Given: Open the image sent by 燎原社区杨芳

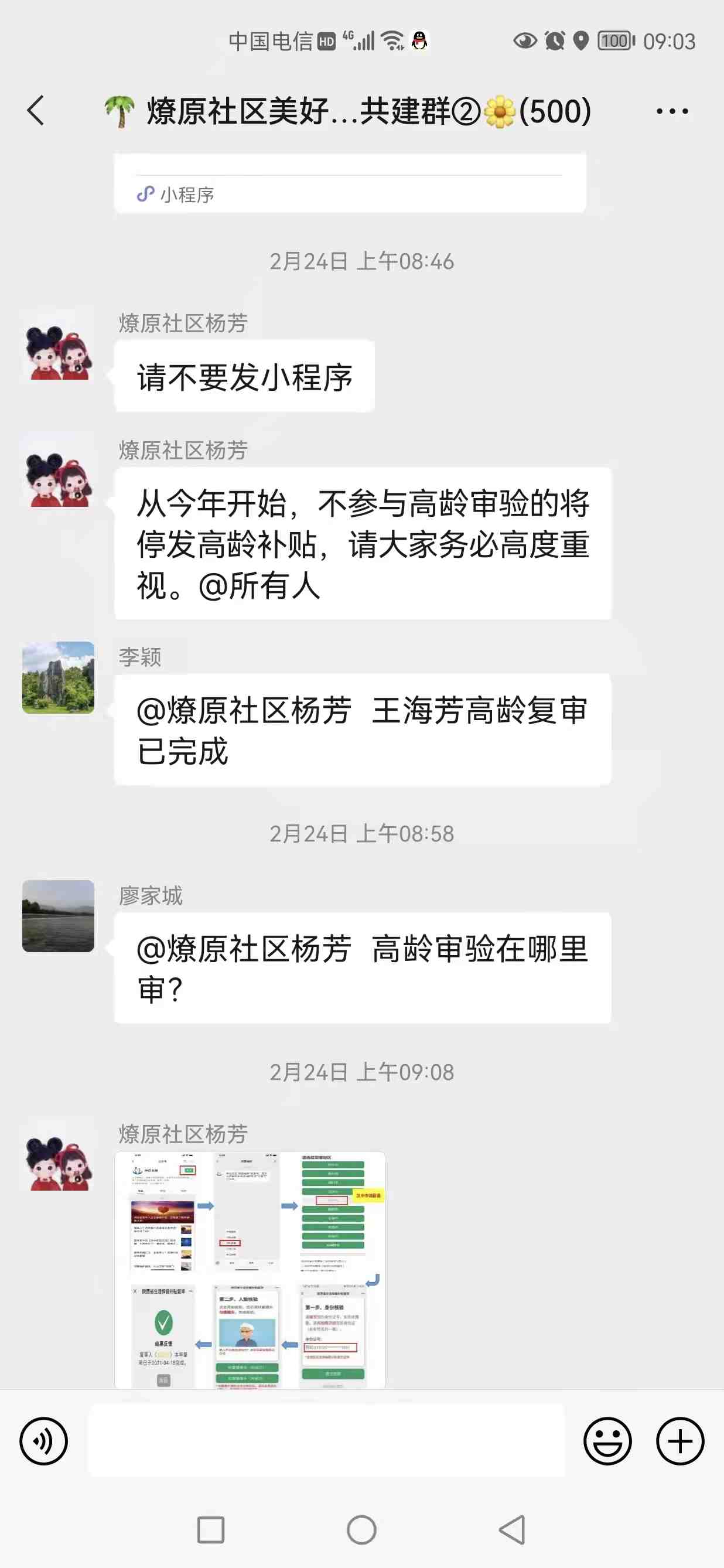Looking at the screenshot, I should point(250,1269).
